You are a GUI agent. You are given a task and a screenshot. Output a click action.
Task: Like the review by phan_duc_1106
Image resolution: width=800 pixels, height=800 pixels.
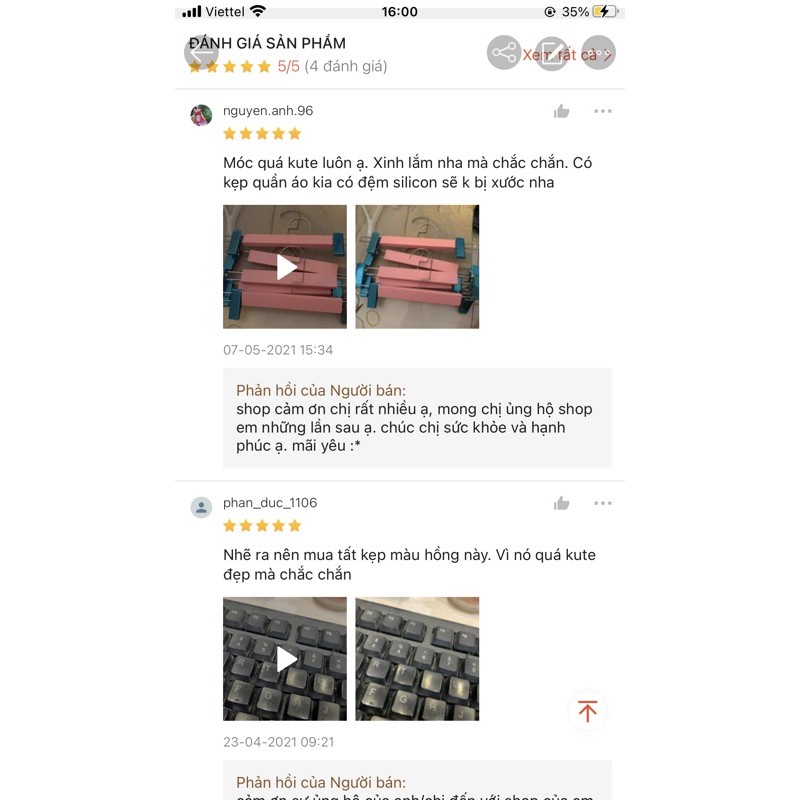tap(561, 504)
